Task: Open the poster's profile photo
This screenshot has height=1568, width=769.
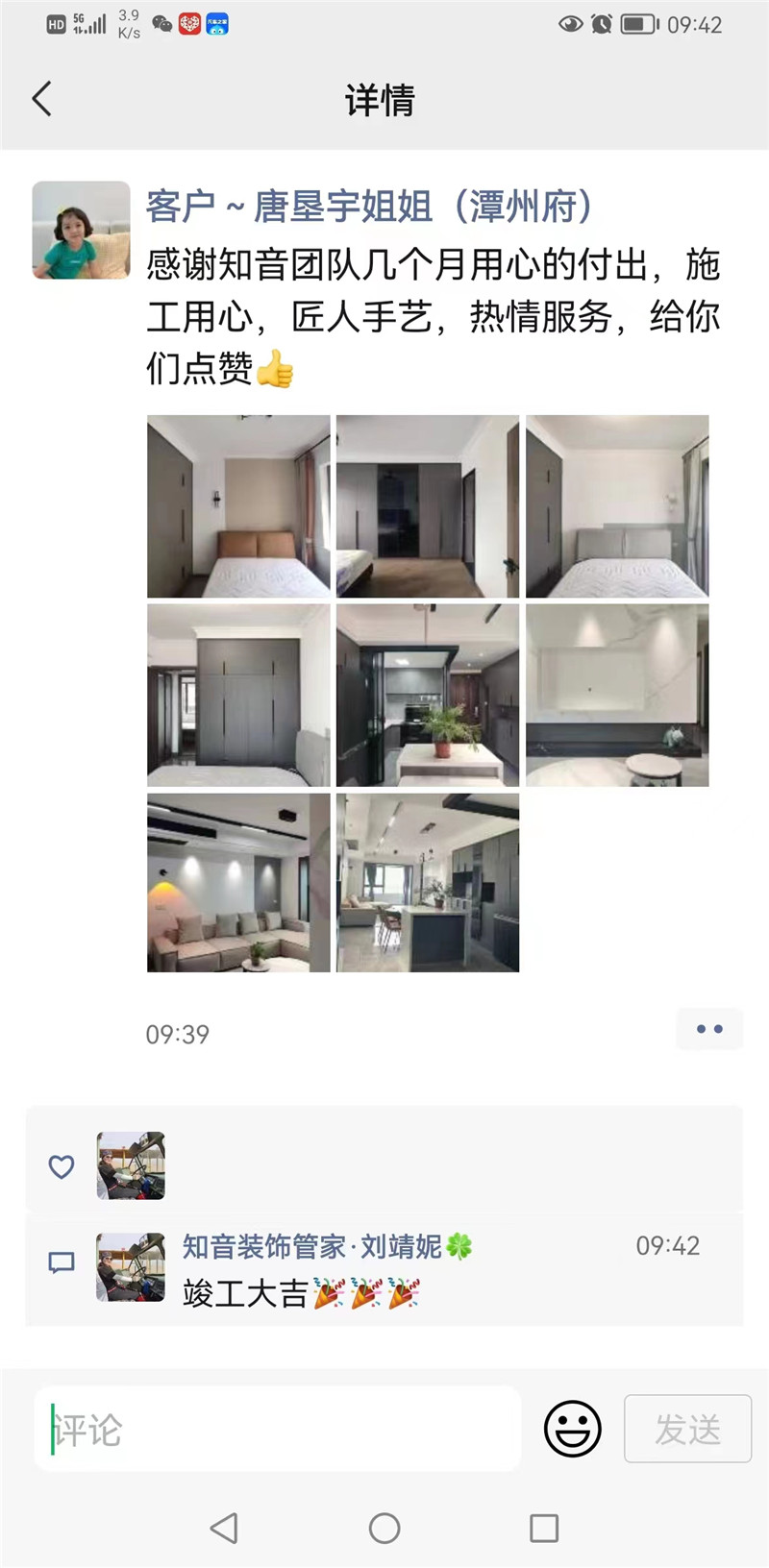Action: coord(81,231)
